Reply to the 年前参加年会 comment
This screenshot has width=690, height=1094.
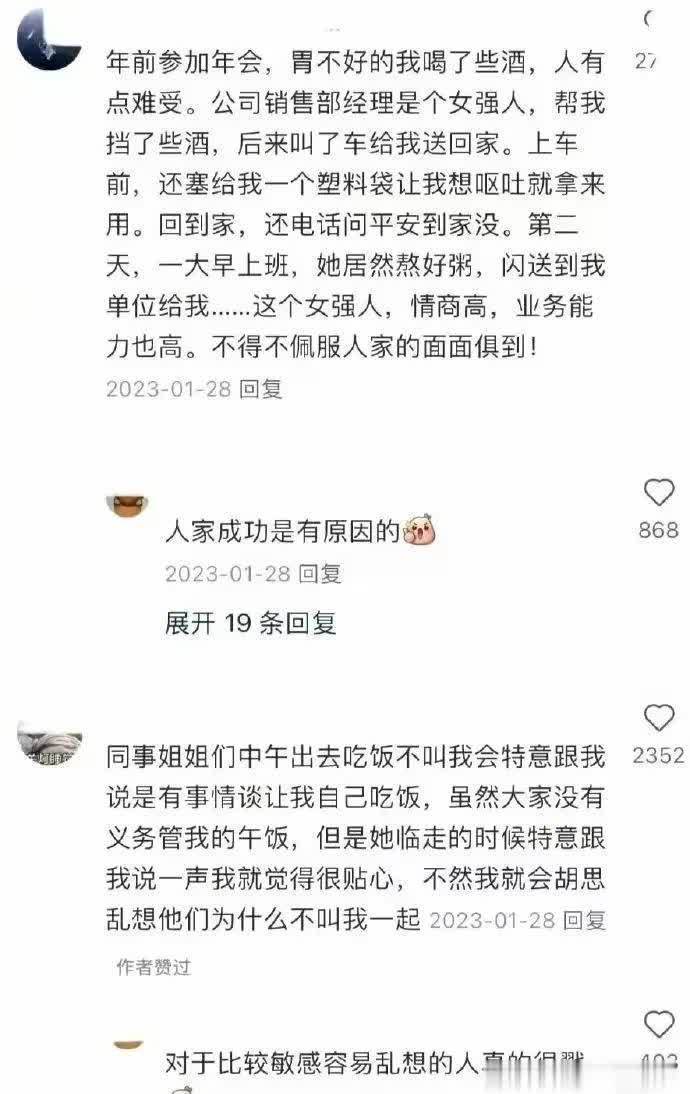[263, 389]
